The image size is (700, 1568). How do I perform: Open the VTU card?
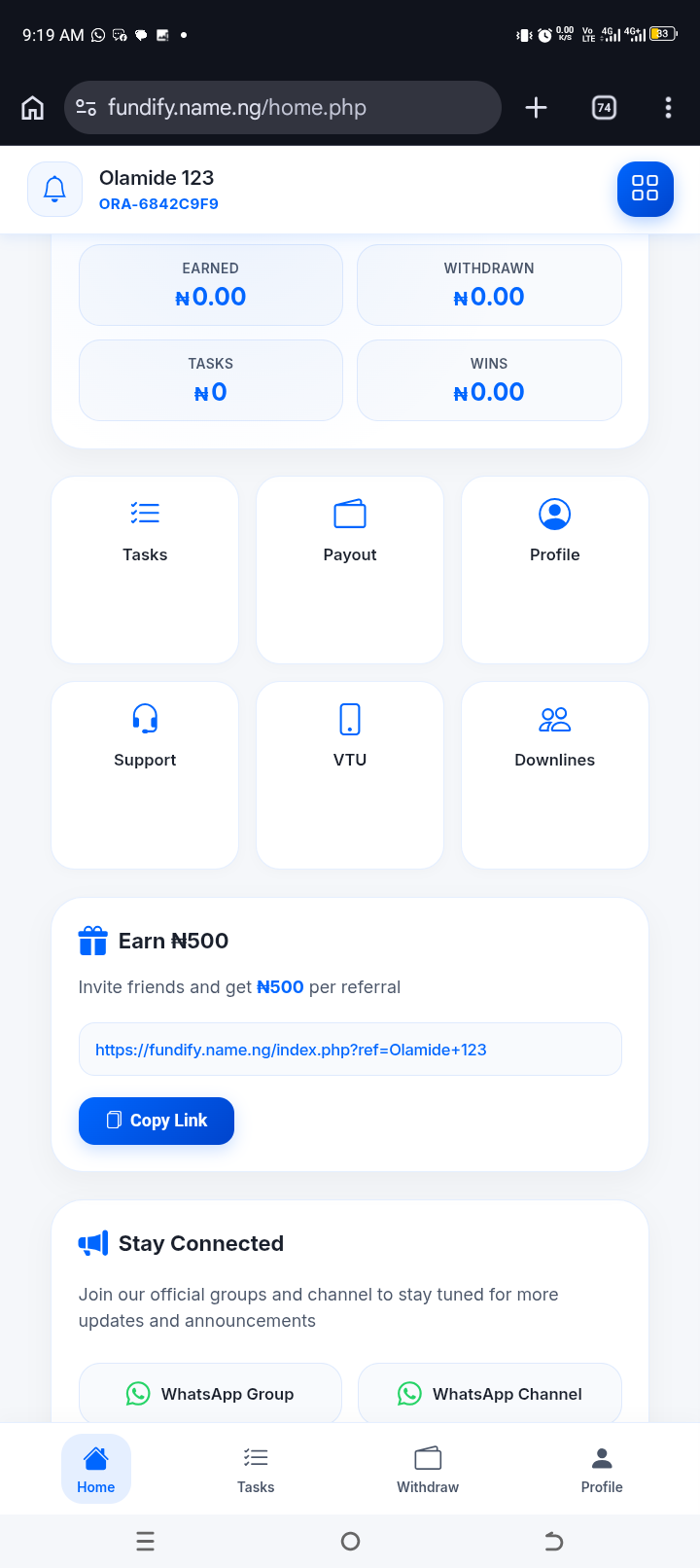coord(350,774)
